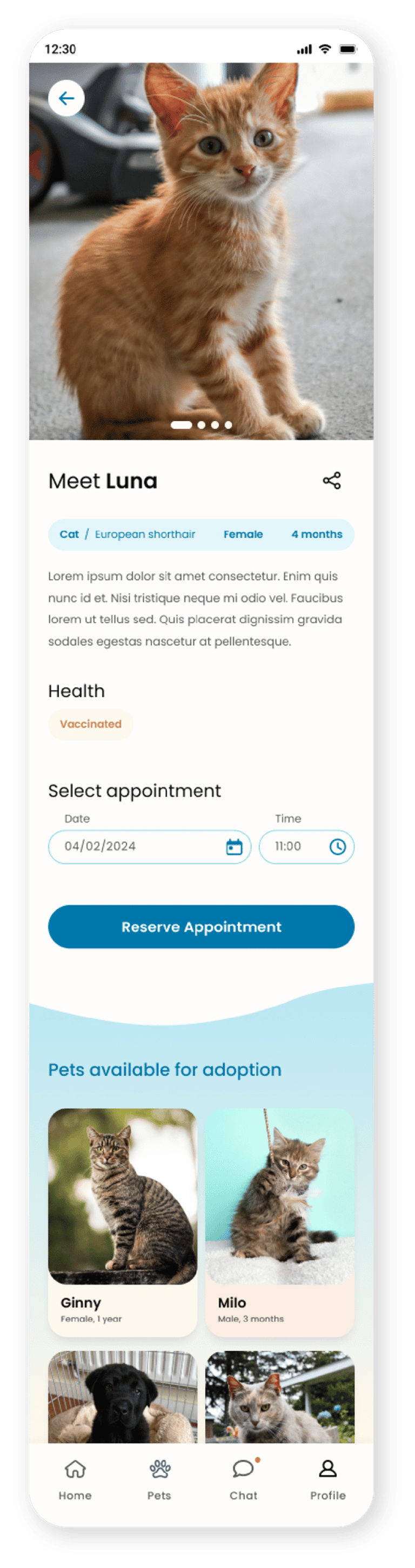
Task: Go to the Profile tab
Action: click(x=328, y=1479)
